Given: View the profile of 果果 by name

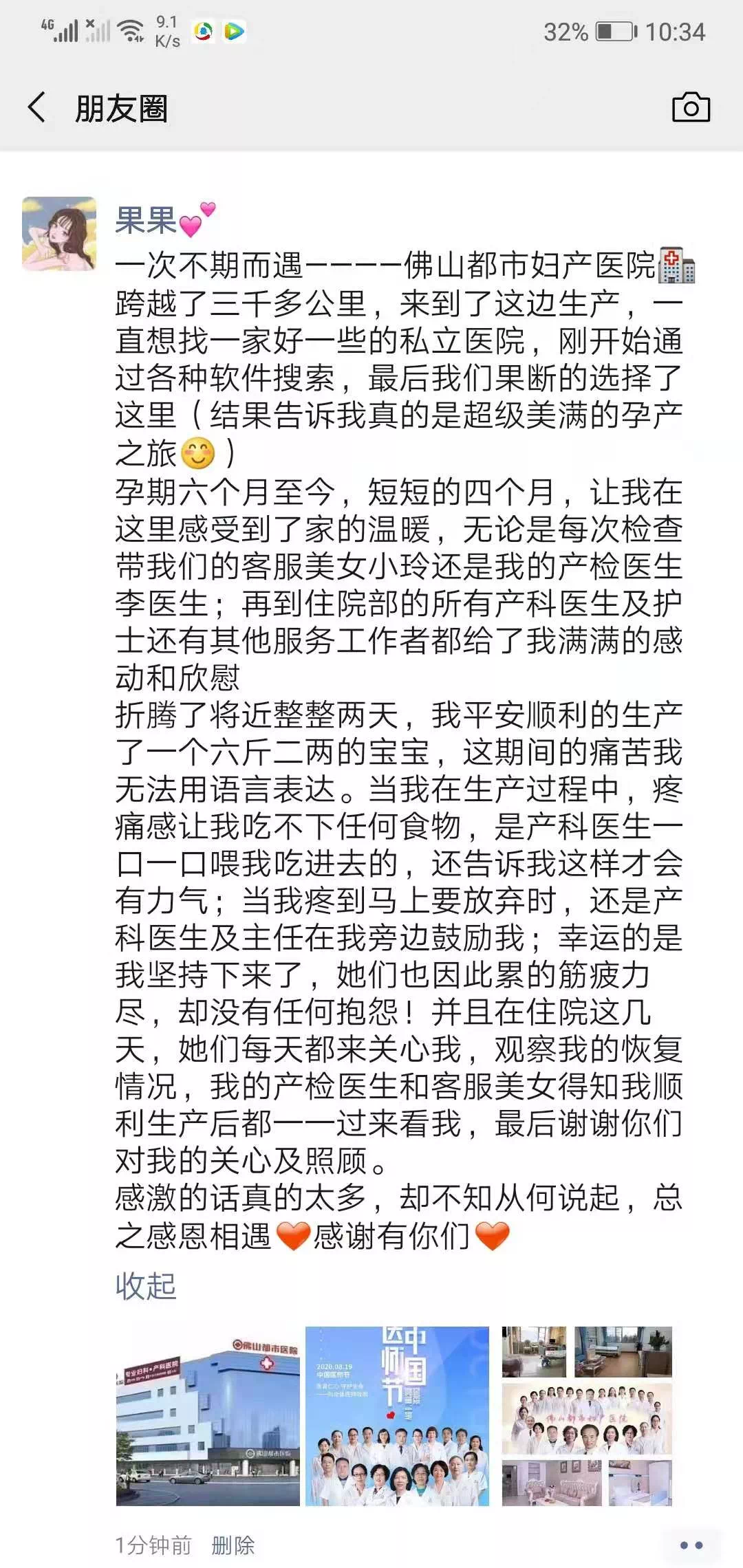Looking at the screenshot, I should coord(146,221).
